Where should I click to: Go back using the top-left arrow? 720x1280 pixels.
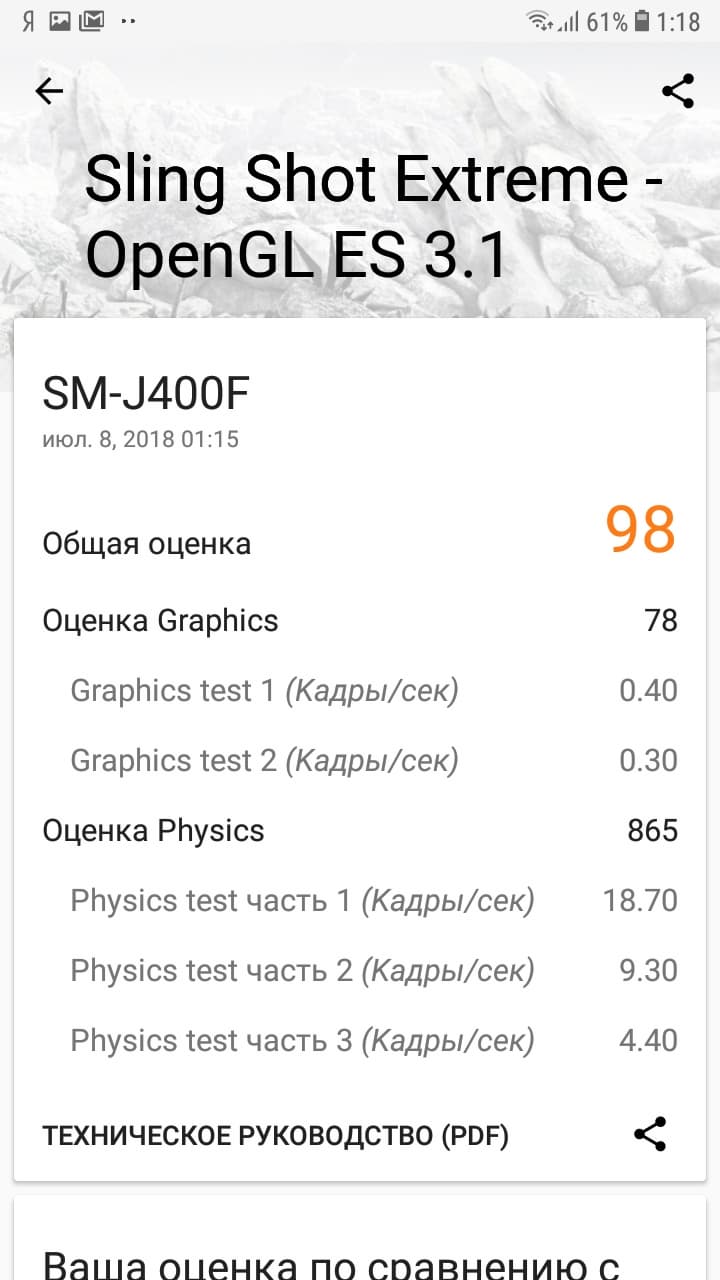point(49,92)
